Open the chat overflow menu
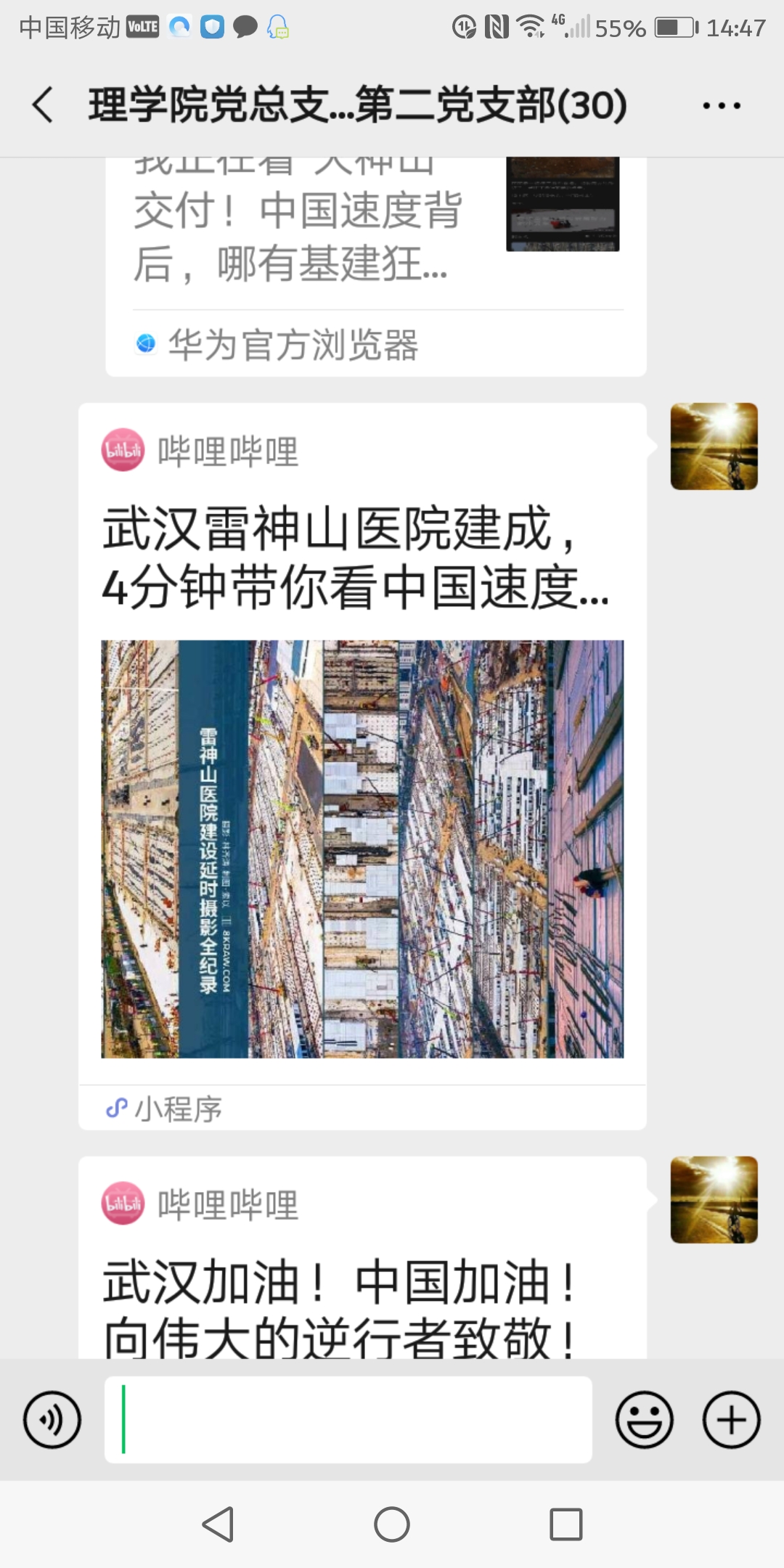The width and height of the screenshot is (784, 1568). [721, 106]
